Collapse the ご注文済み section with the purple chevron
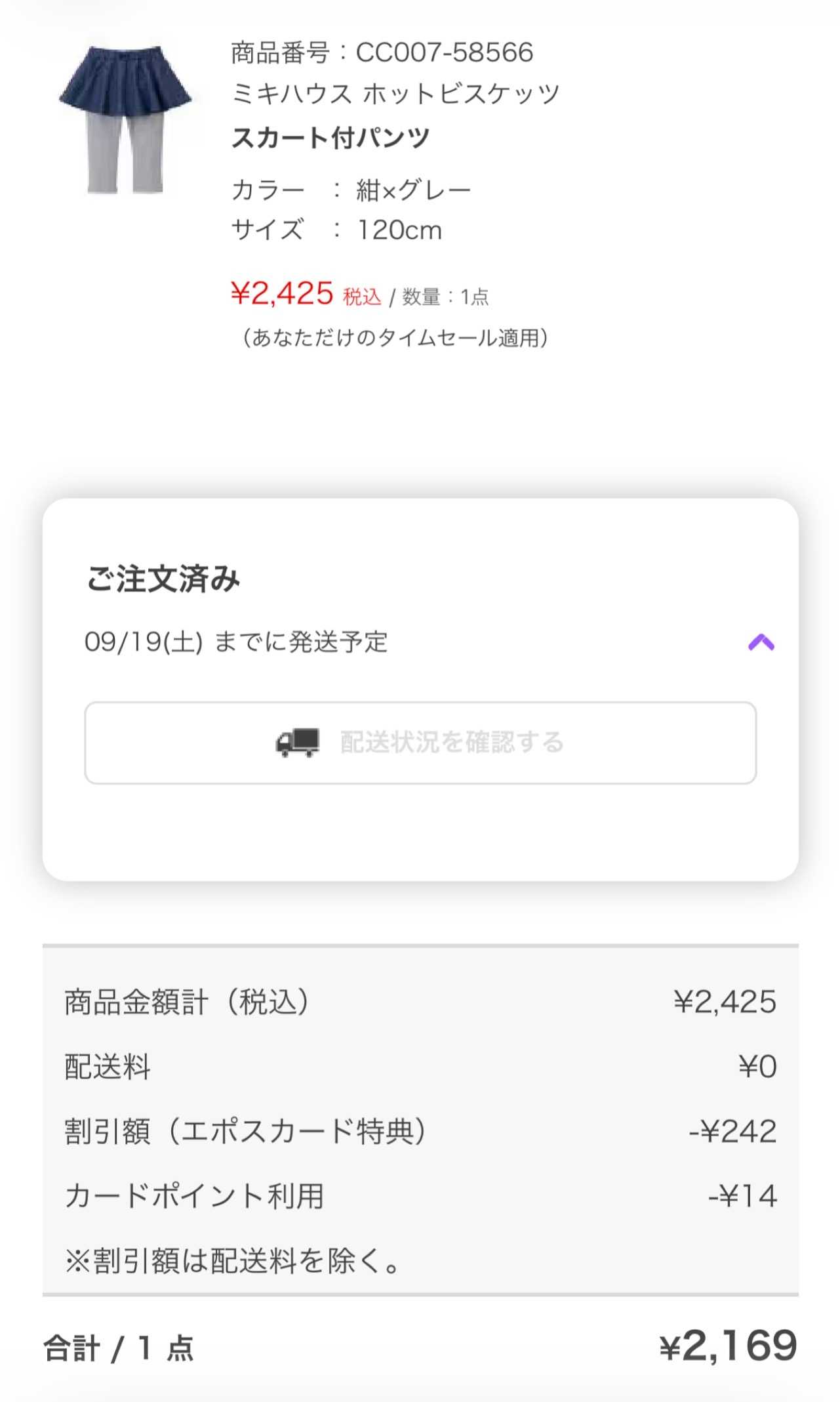 761,642
